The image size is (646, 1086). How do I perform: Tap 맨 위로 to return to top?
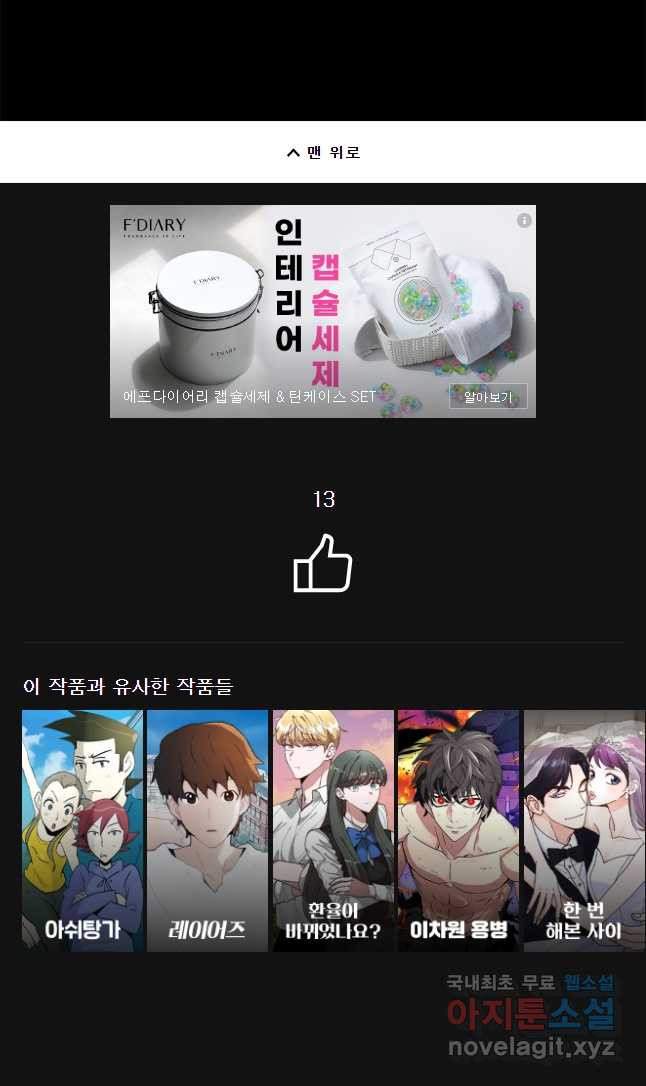(x=323, y=152)
